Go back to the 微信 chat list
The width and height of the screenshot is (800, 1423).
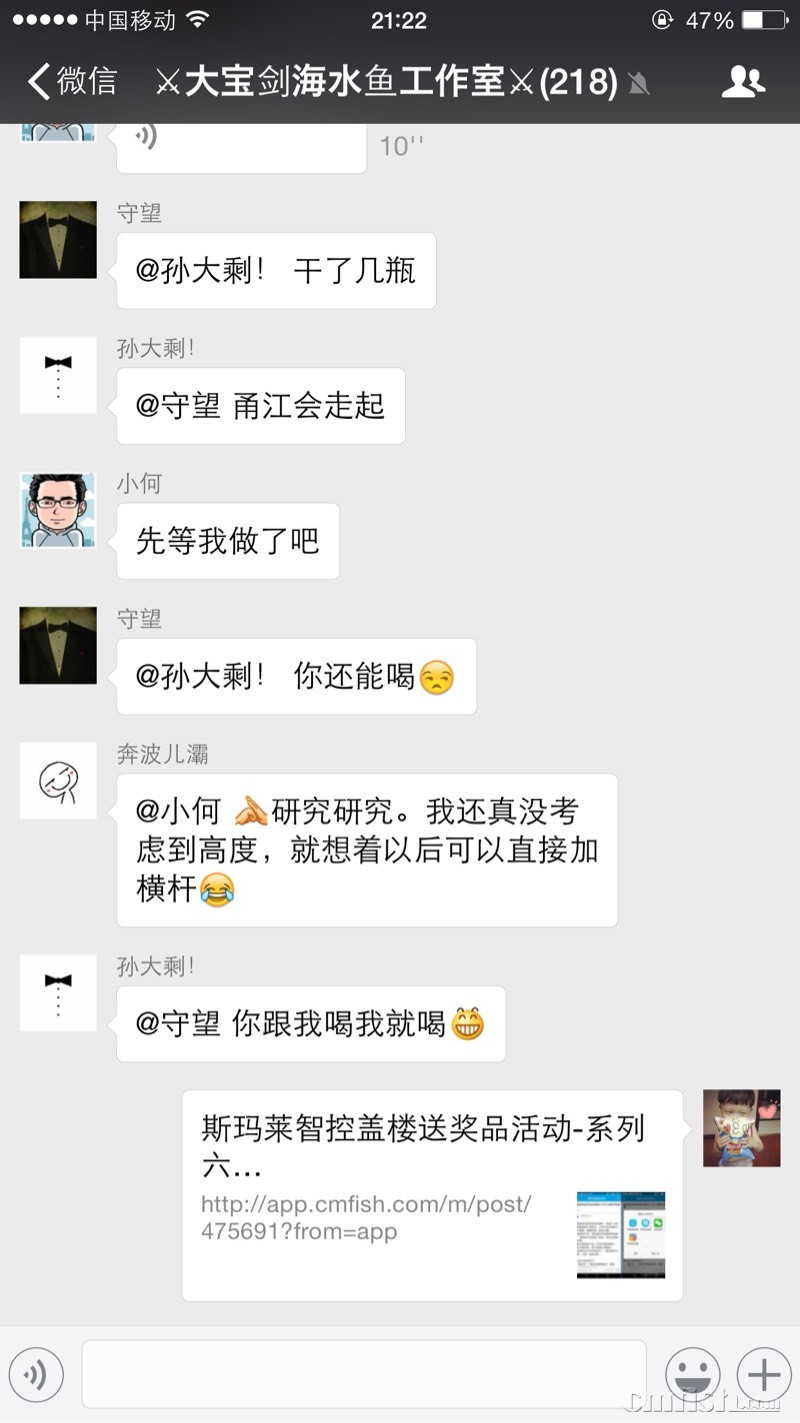(x=72, y=82)
